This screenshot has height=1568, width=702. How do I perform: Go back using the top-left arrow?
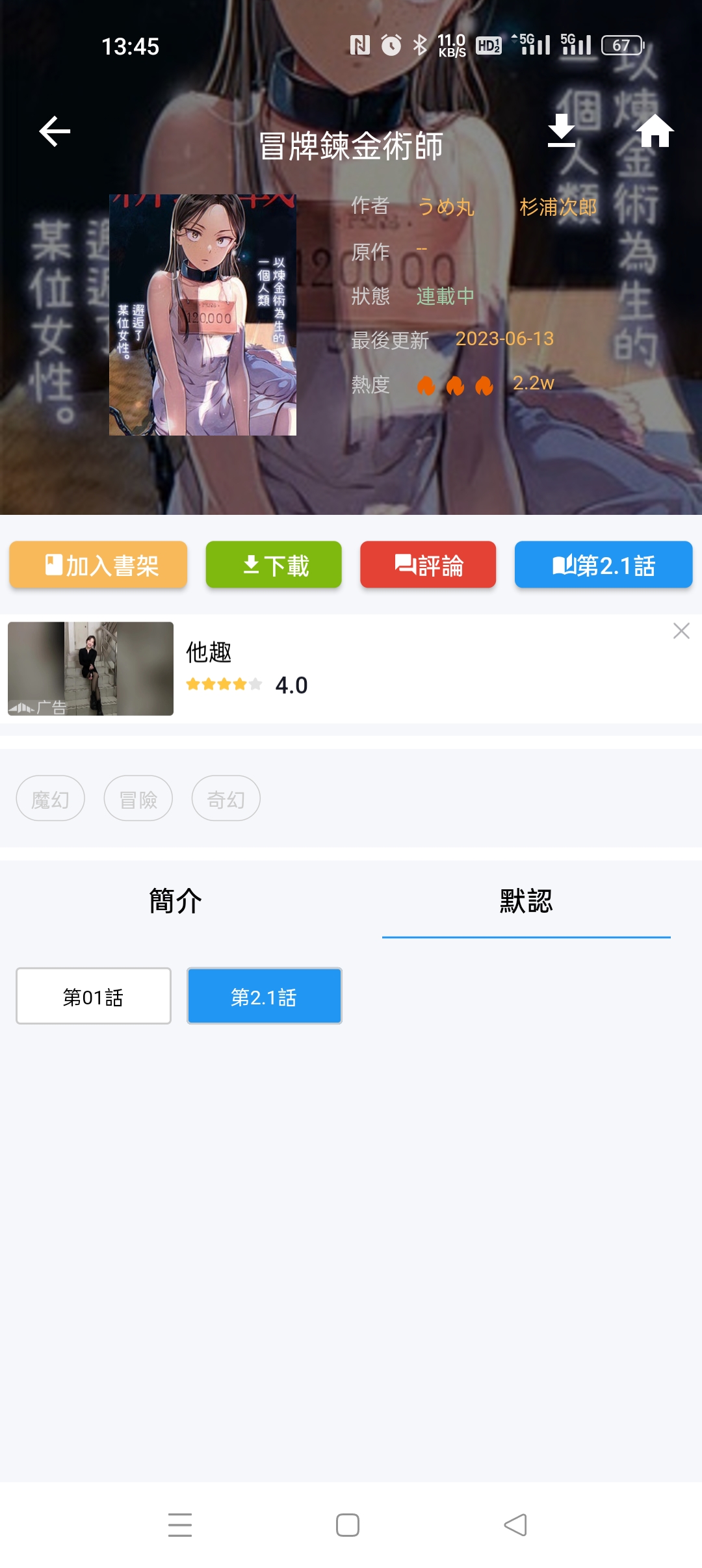click(55, 132)
